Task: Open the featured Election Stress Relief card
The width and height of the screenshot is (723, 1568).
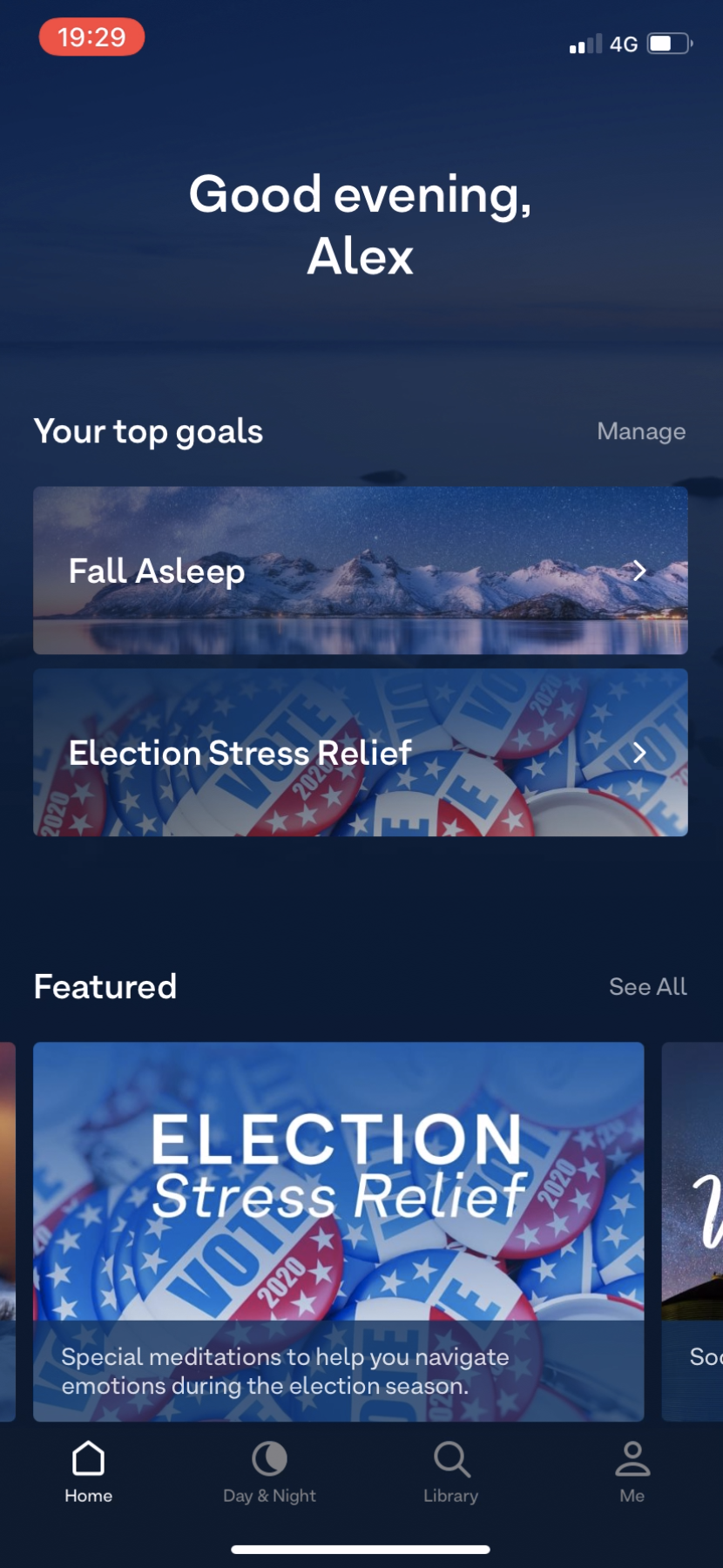Action: [x=338, y=1230]
